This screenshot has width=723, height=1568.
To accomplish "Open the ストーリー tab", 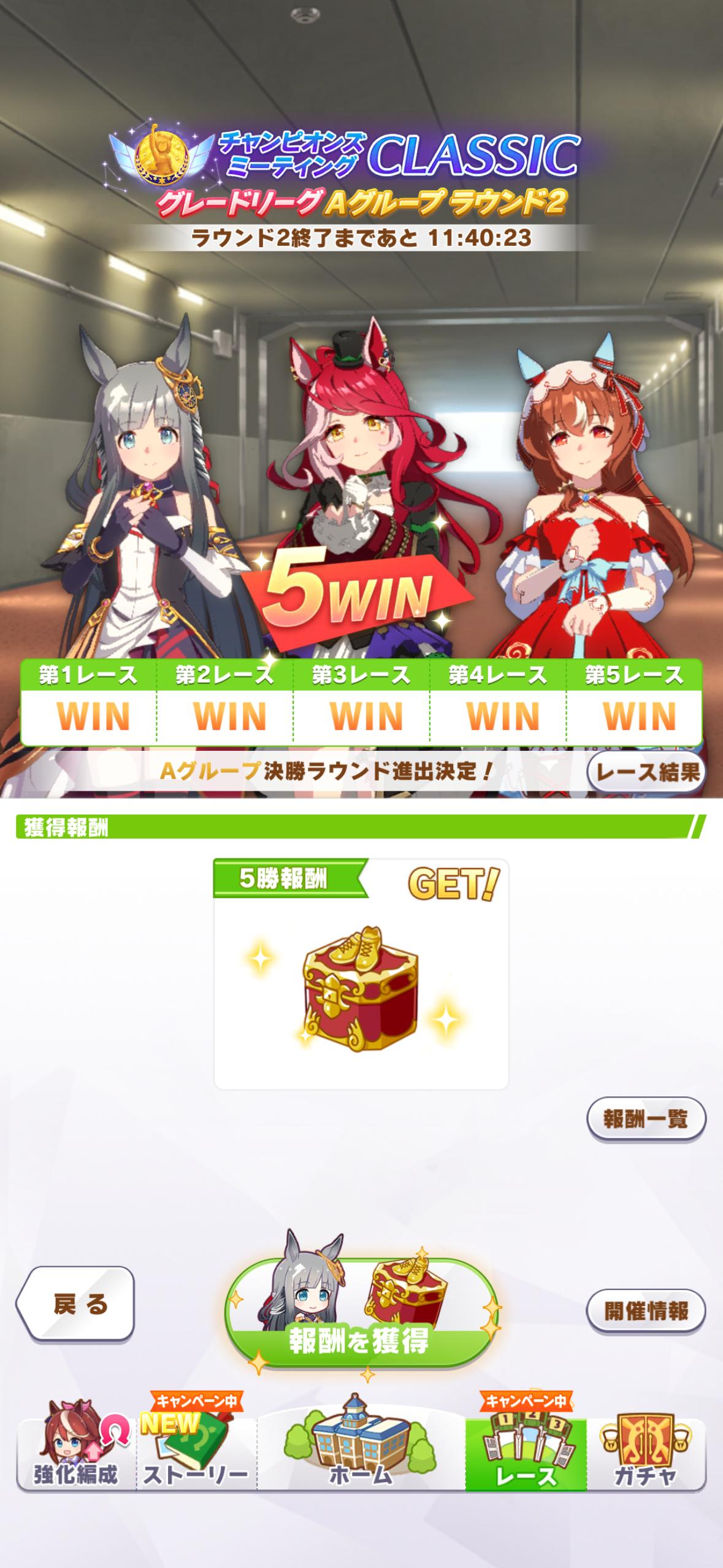I will tap(196, 1453).
